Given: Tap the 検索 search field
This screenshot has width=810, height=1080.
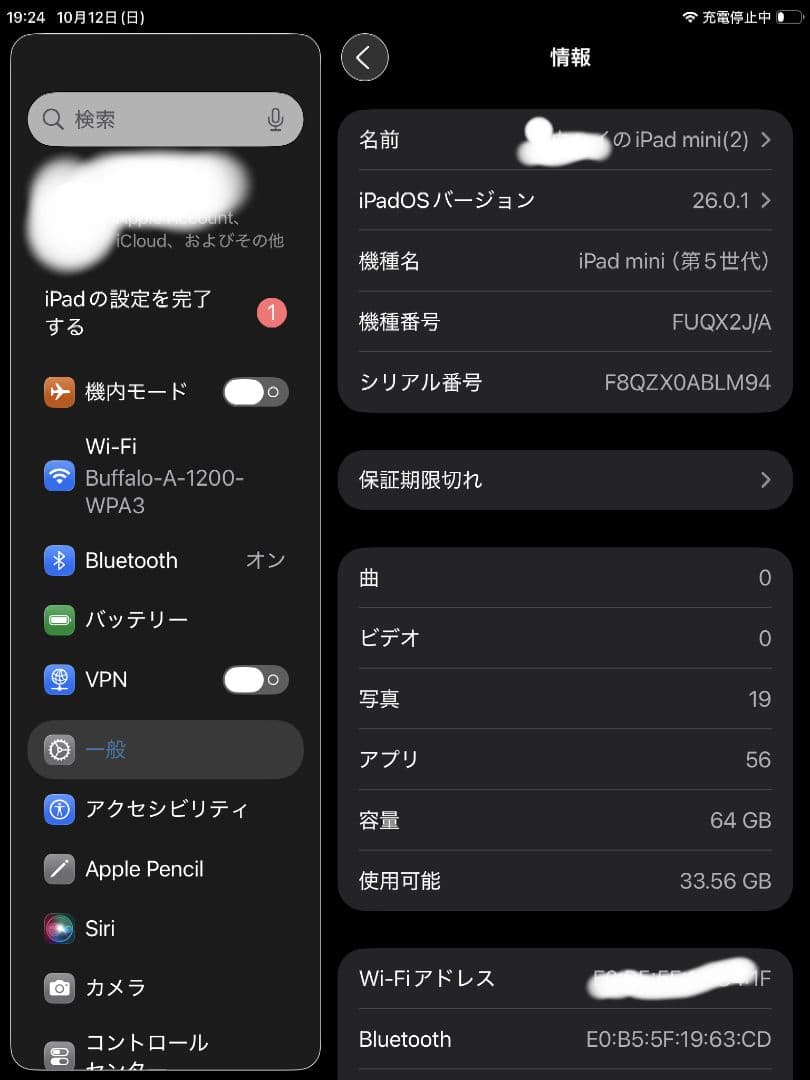Looking at the screenshot, I should point(150,119).
